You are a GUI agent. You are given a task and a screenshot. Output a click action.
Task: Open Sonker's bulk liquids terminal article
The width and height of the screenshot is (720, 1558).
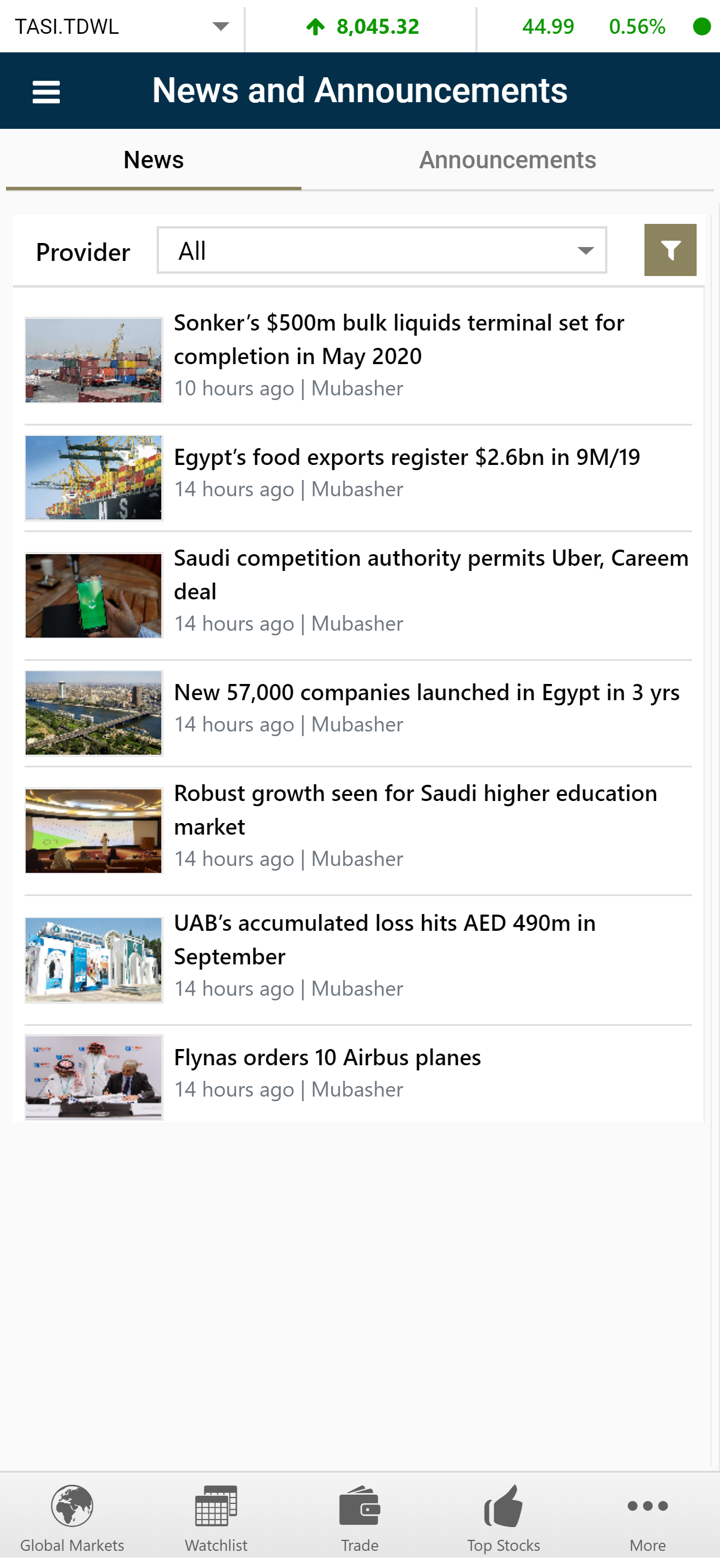pyautogui.click(x=398, y=340)
